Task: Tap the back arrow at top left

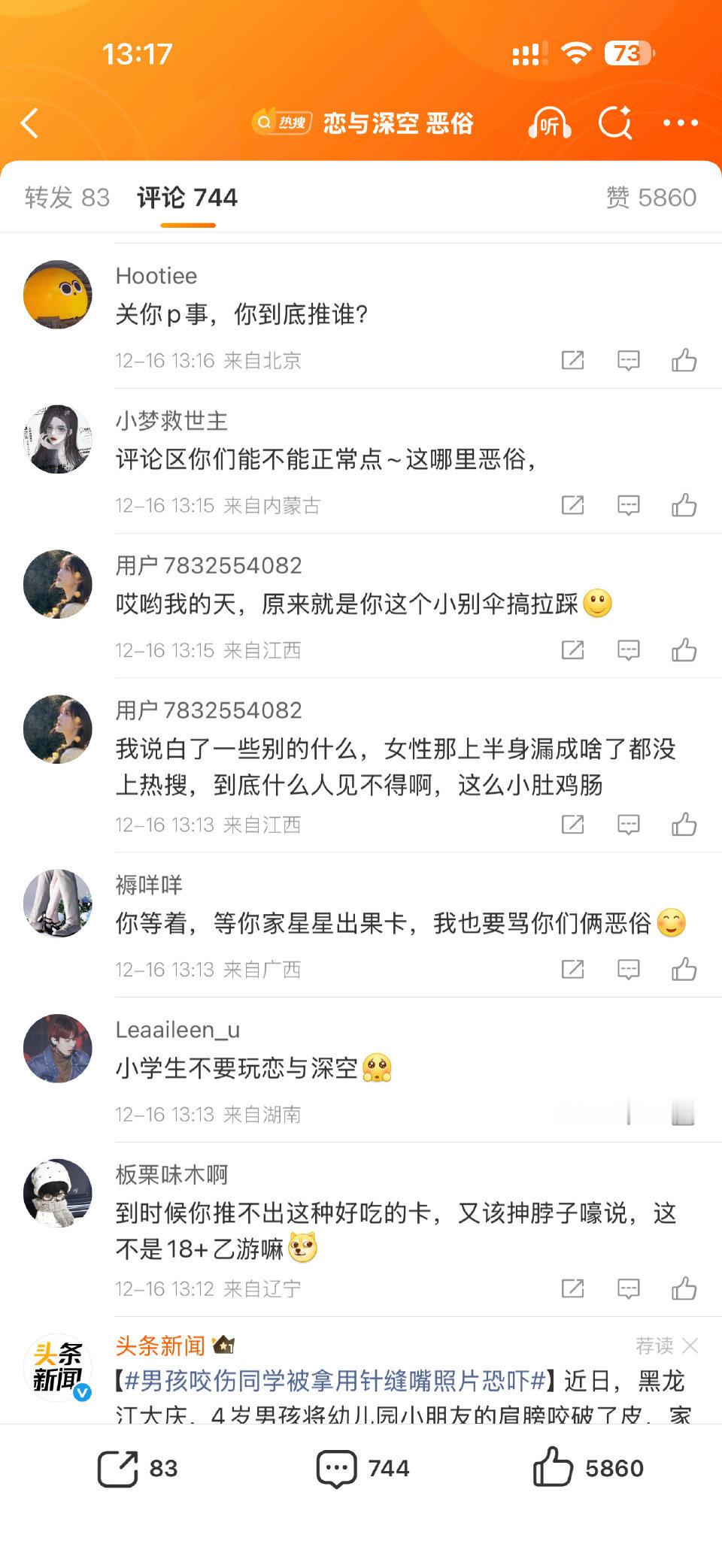Action: click(32, 123)
